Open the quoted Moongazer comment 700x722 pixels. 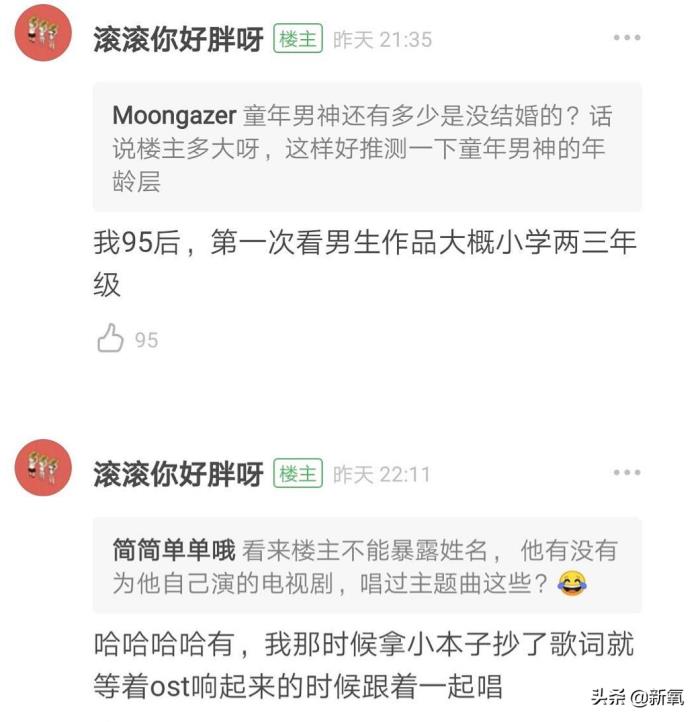pos(367,147)
